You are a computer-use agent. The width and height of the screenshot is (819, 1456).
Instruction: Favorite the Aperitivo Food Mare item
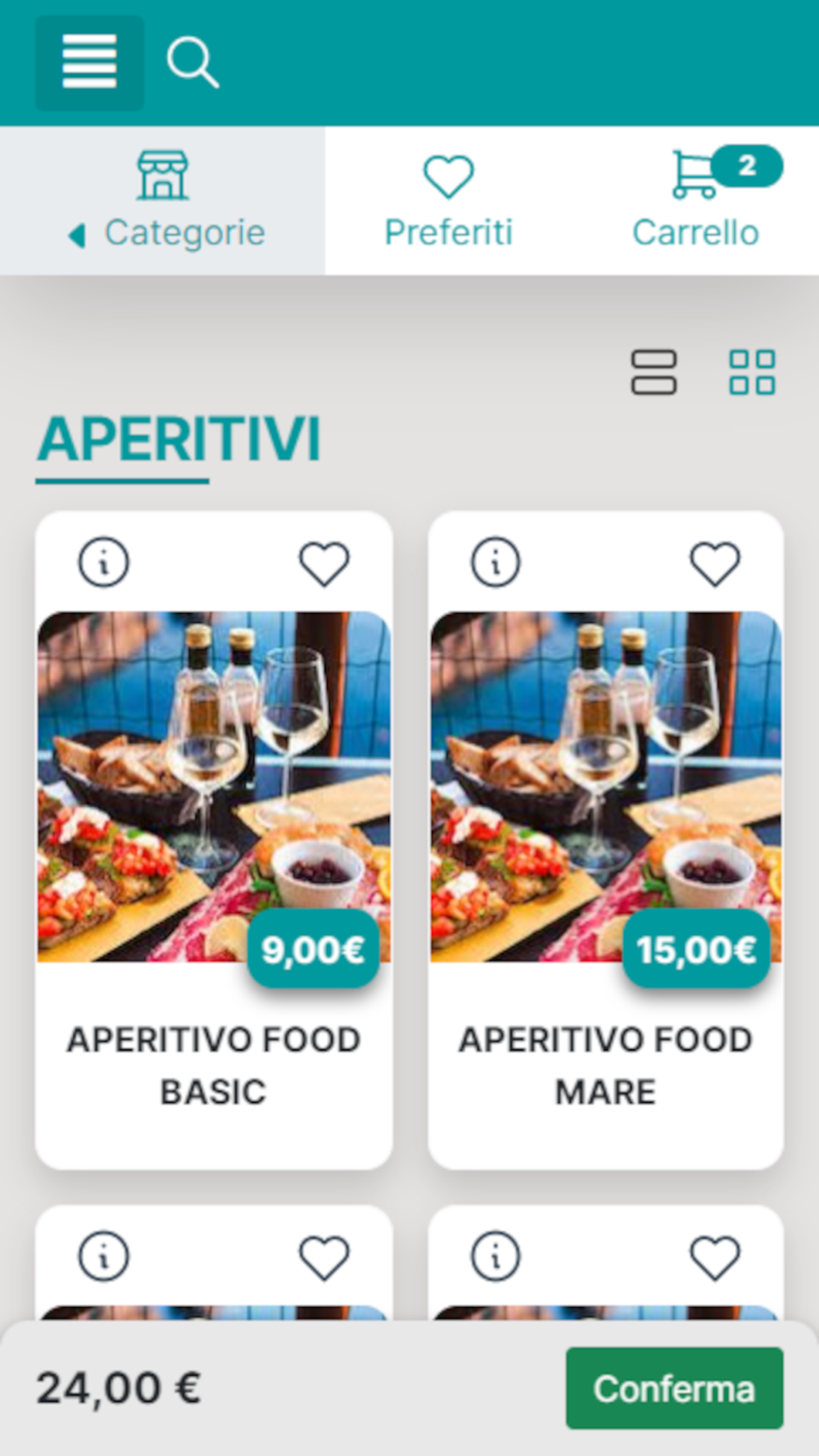pos(715,563)
